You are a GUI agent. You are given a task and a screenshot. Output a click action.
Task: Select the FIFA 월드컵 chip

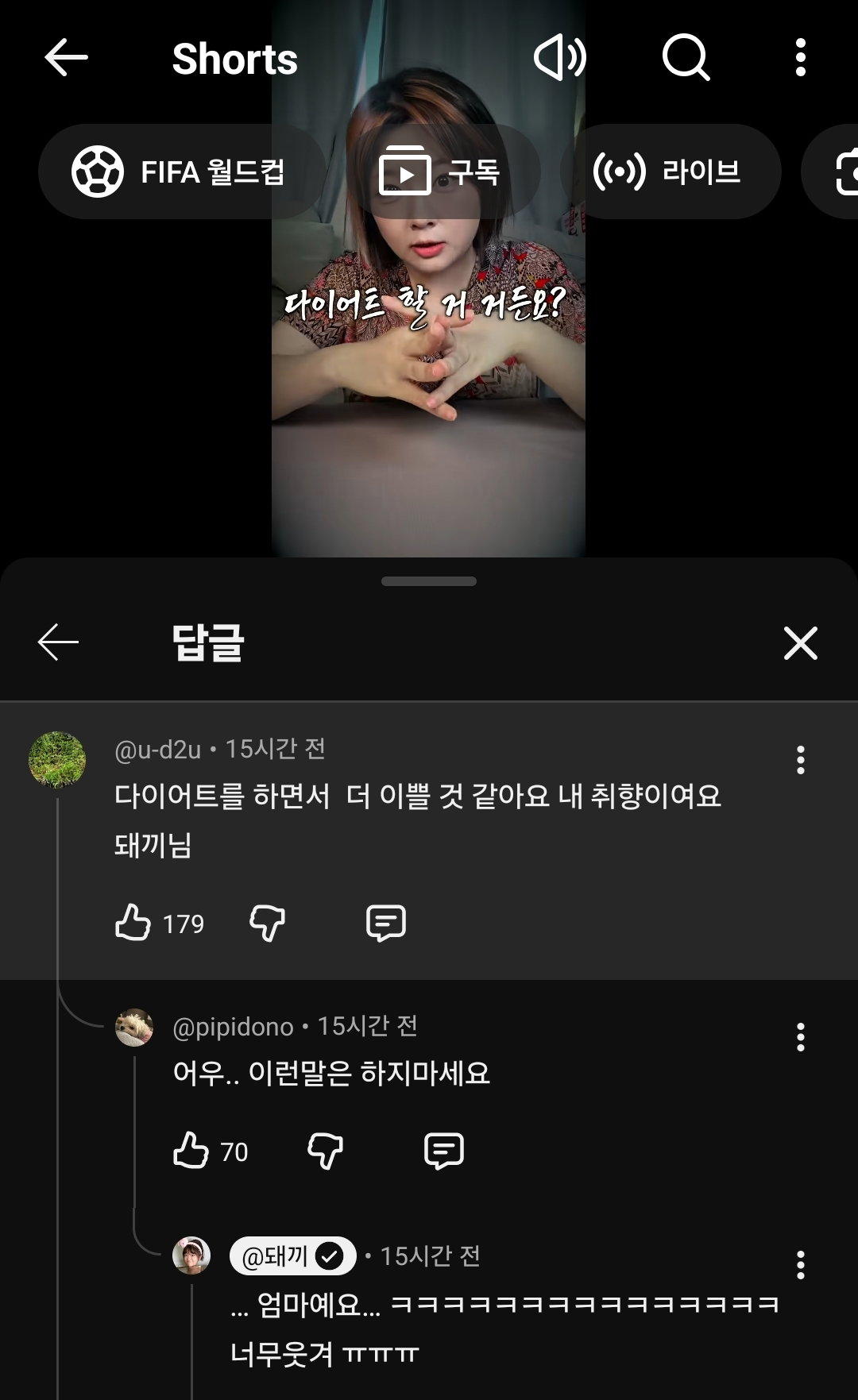pyautogui.click(x=181, y=172)
